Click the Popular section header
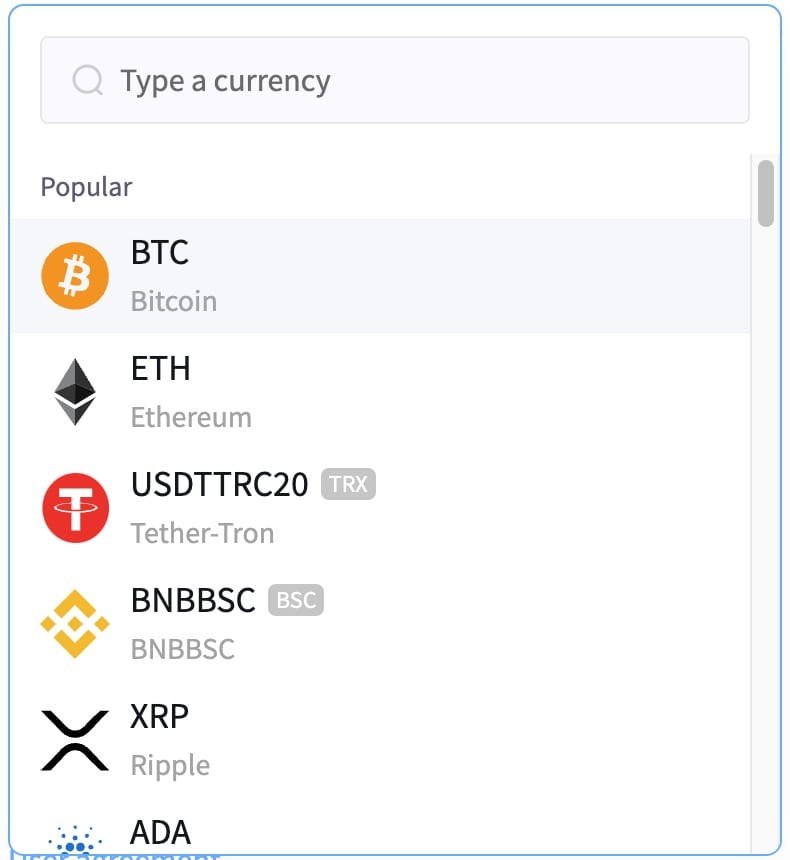 click(x=86, y=187)
